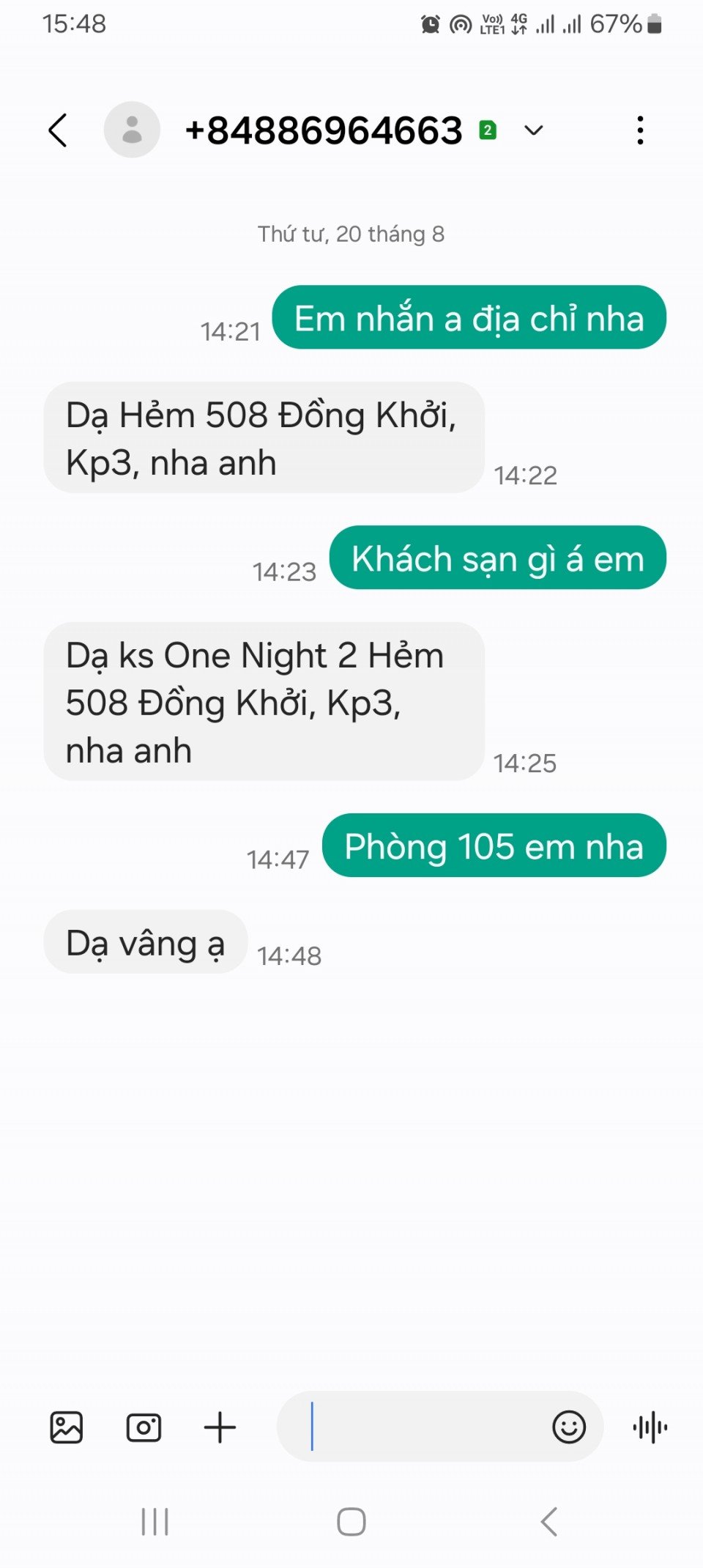This screenshot has width=703, height=1568.
Task: Record a voice message
Action: tap(650, 1427)
